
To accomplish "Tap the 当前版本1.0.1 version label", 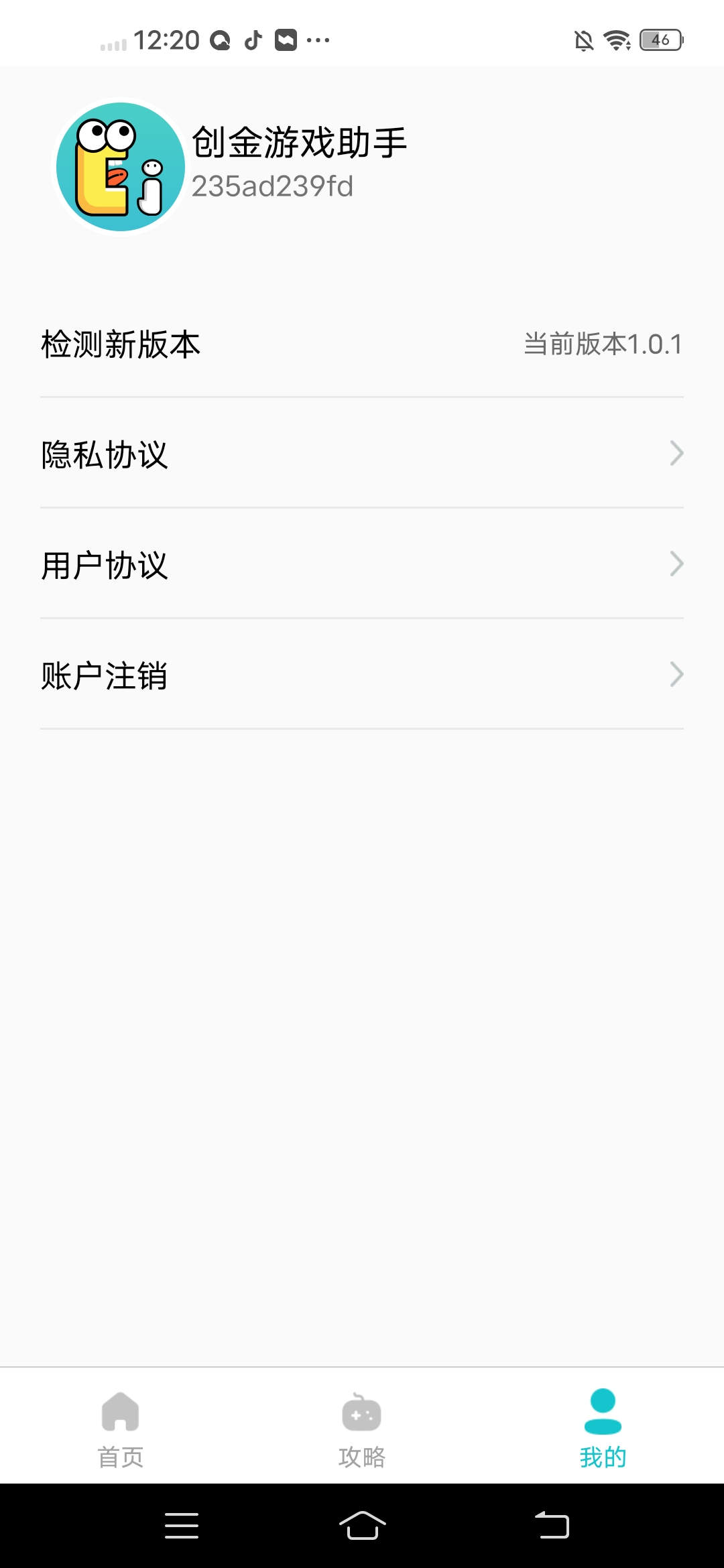I will point(602,343).
